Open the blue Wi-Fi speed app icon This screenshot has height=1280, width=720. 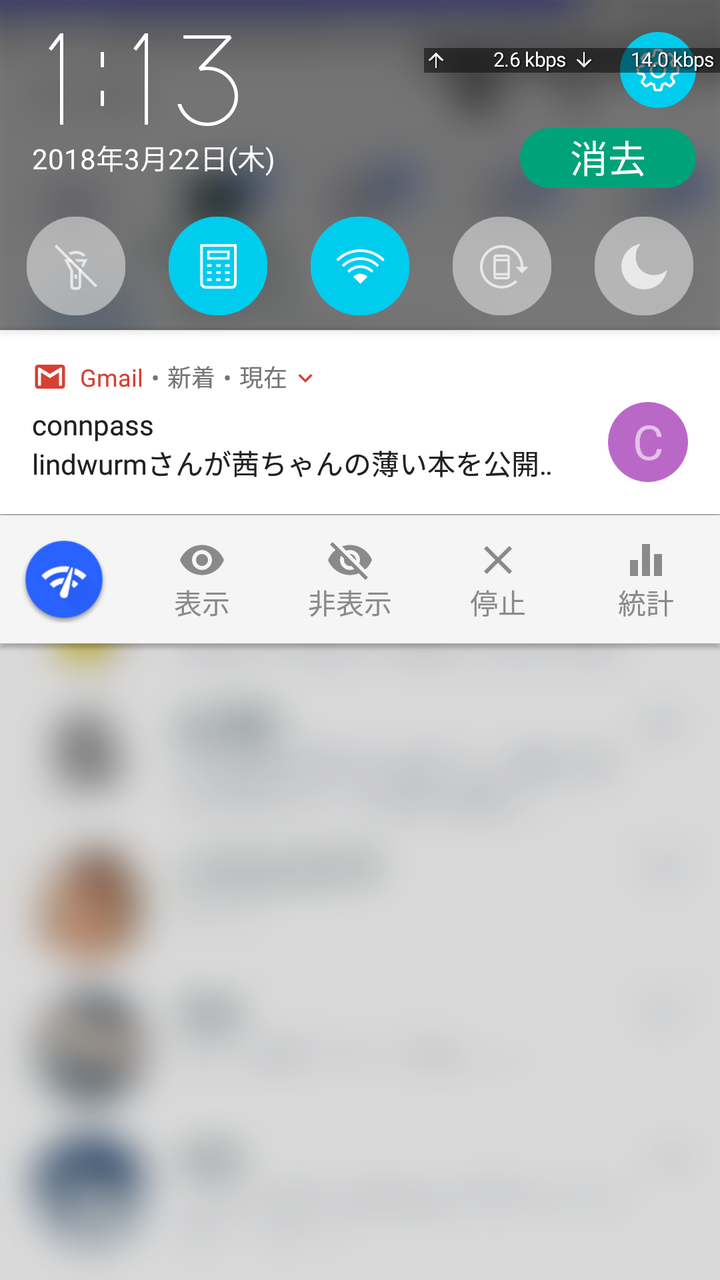click(64, 579)
